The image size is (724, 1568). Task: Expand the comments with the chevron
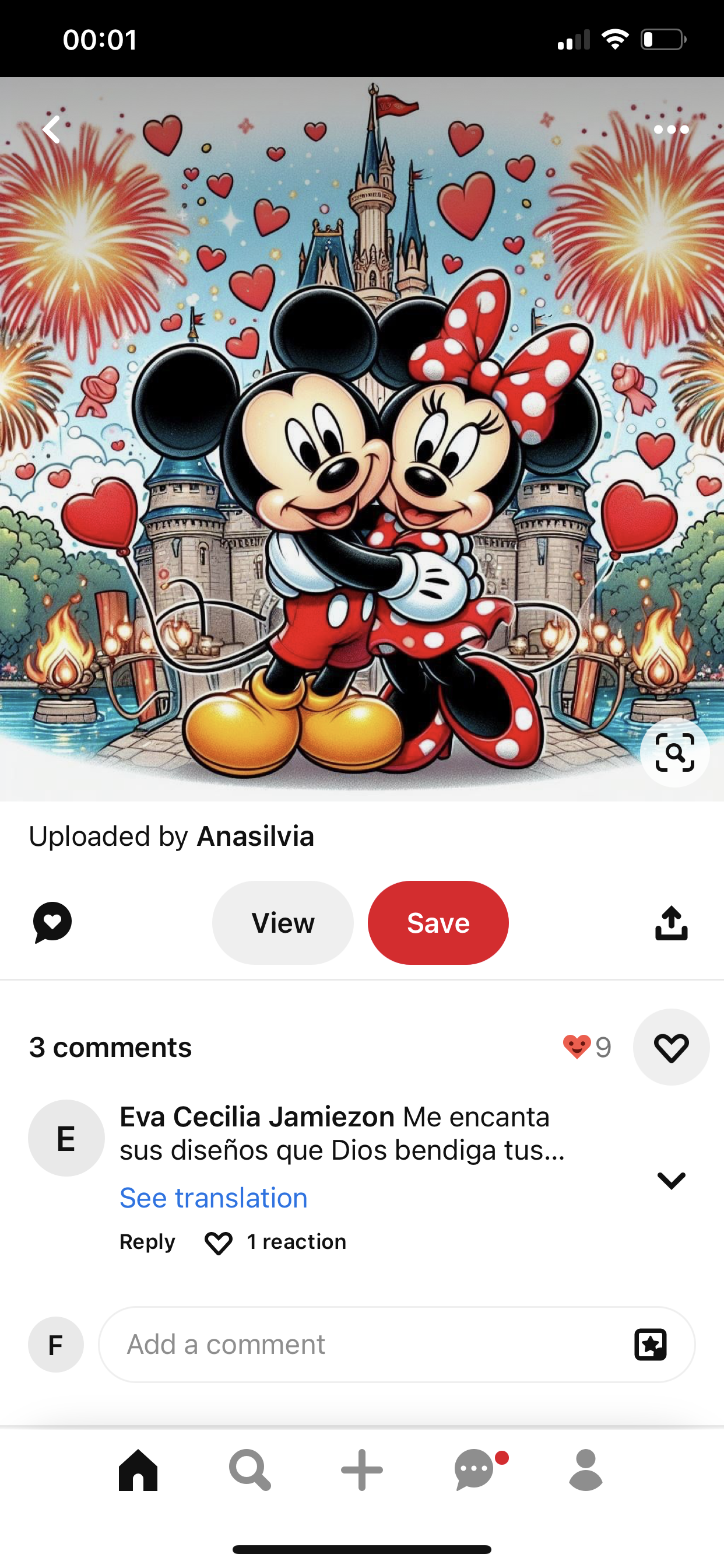tap(671, 1179)
